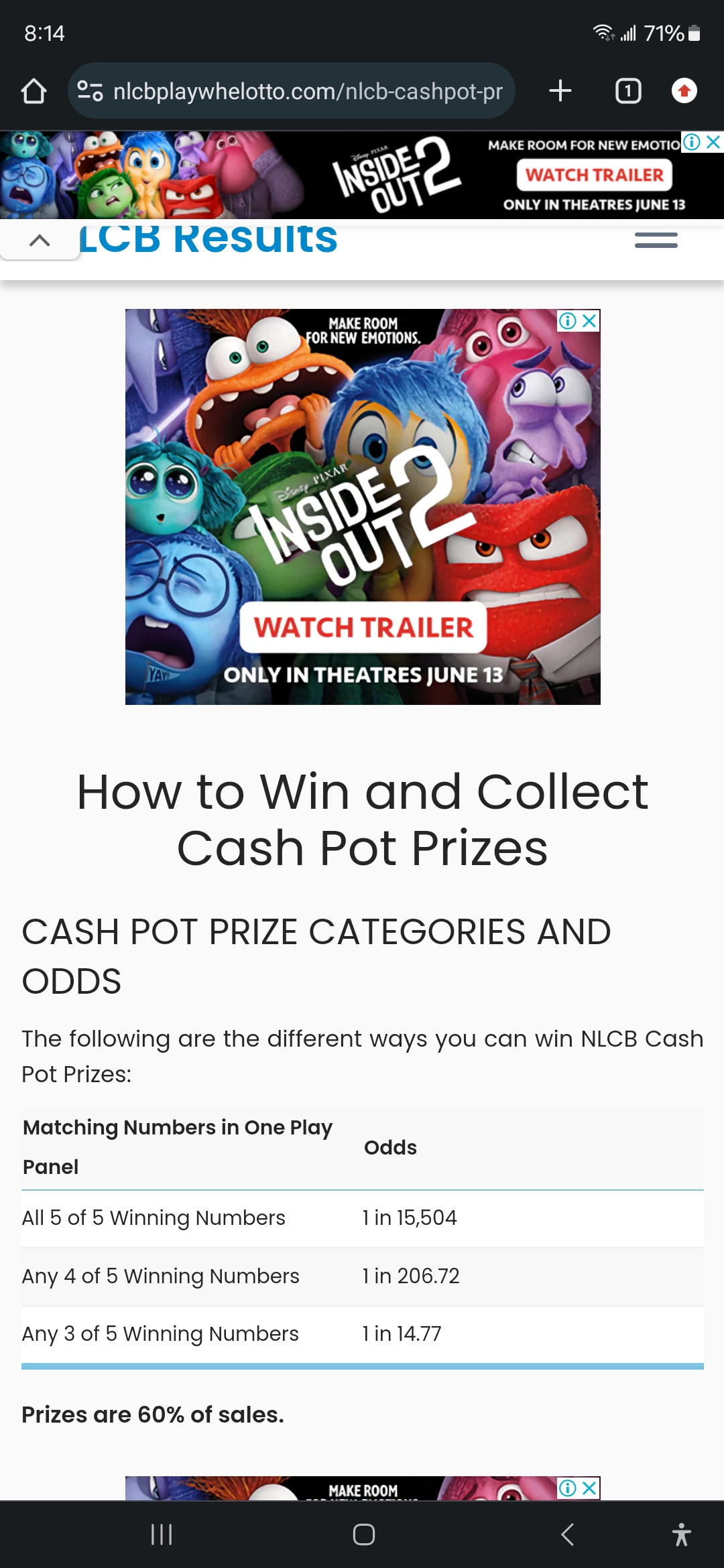Open the browser update menu
Viewport: 724px width, 1568px height.
click(x=684, y=91)
